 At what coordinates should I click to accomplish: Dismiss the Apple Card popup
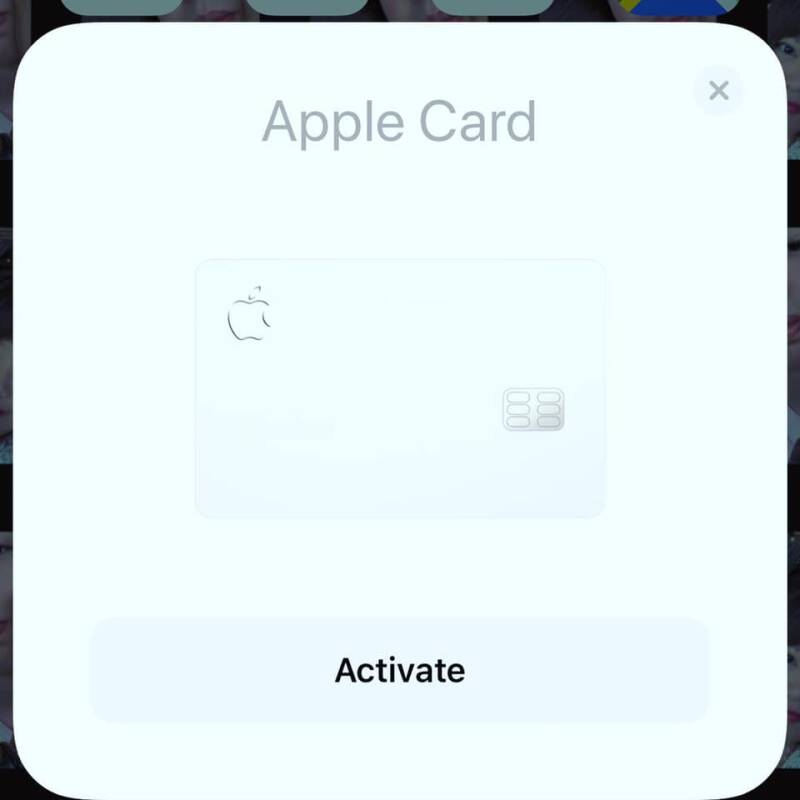[718, 91]
